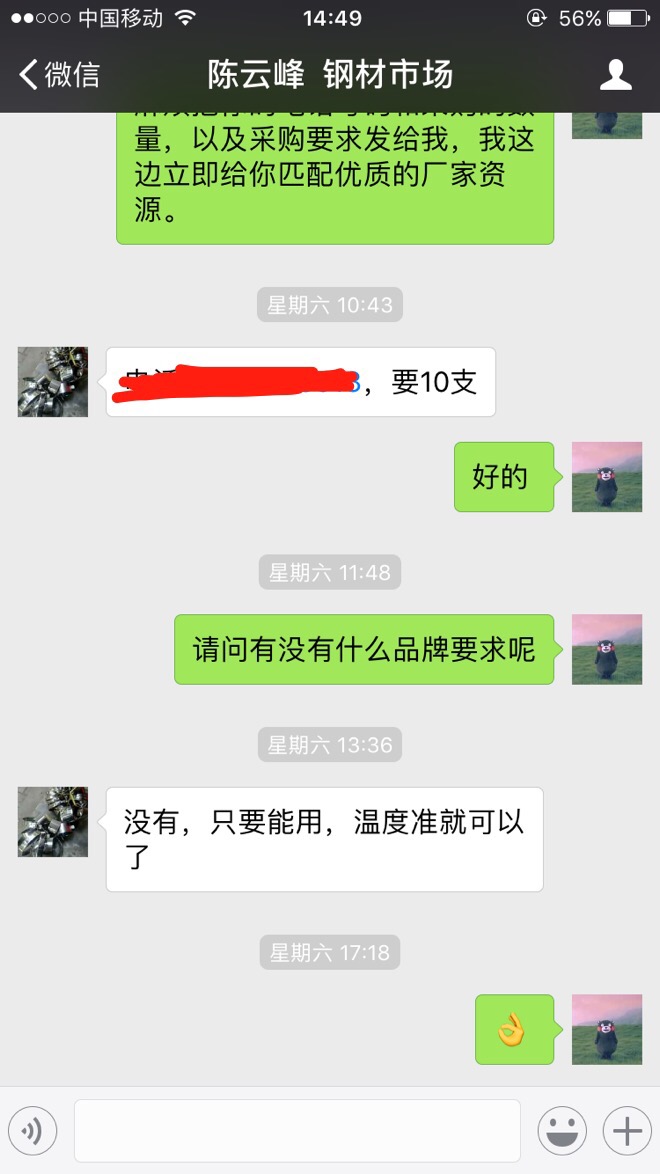Open the avatar beside 没有，只要能用 message
The height and width of the screenshot is (1174, 660).
(53, 821)
